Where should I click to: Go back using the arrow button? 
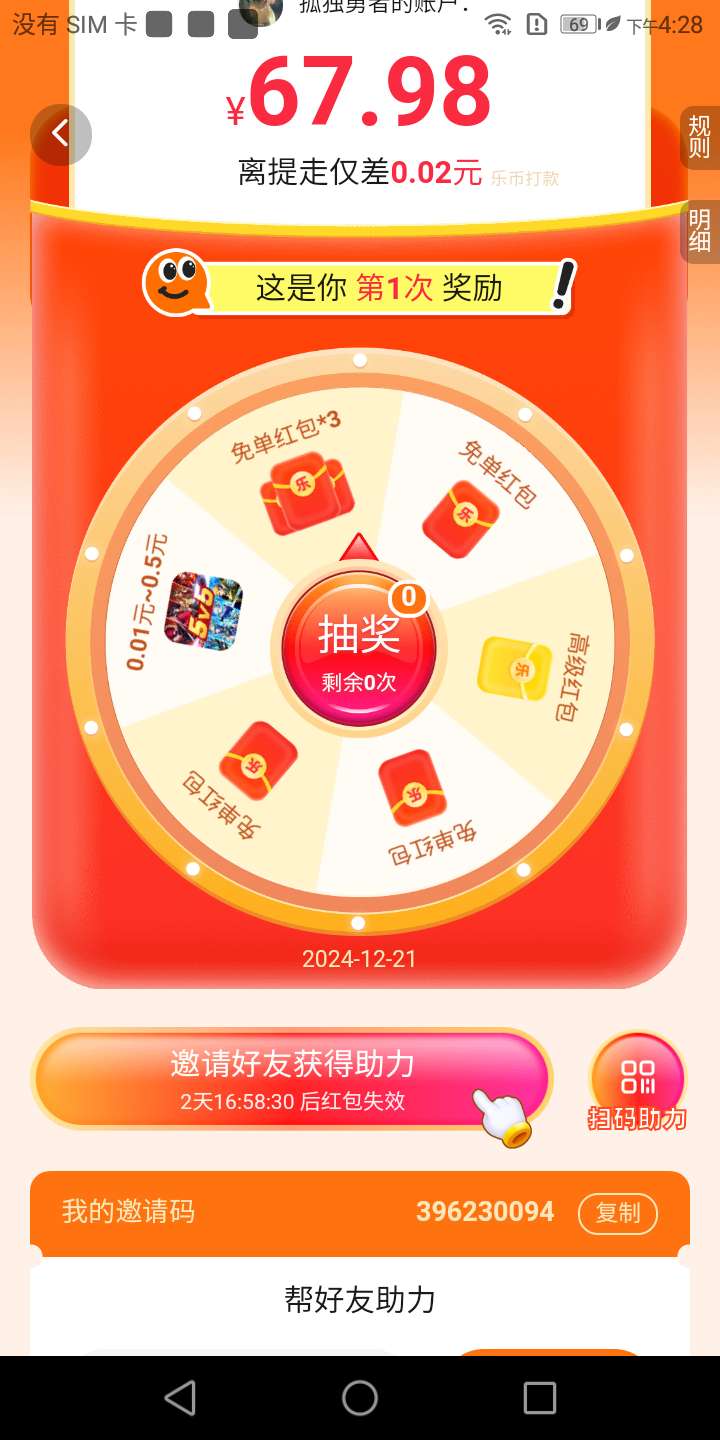(x=61, y=134)
